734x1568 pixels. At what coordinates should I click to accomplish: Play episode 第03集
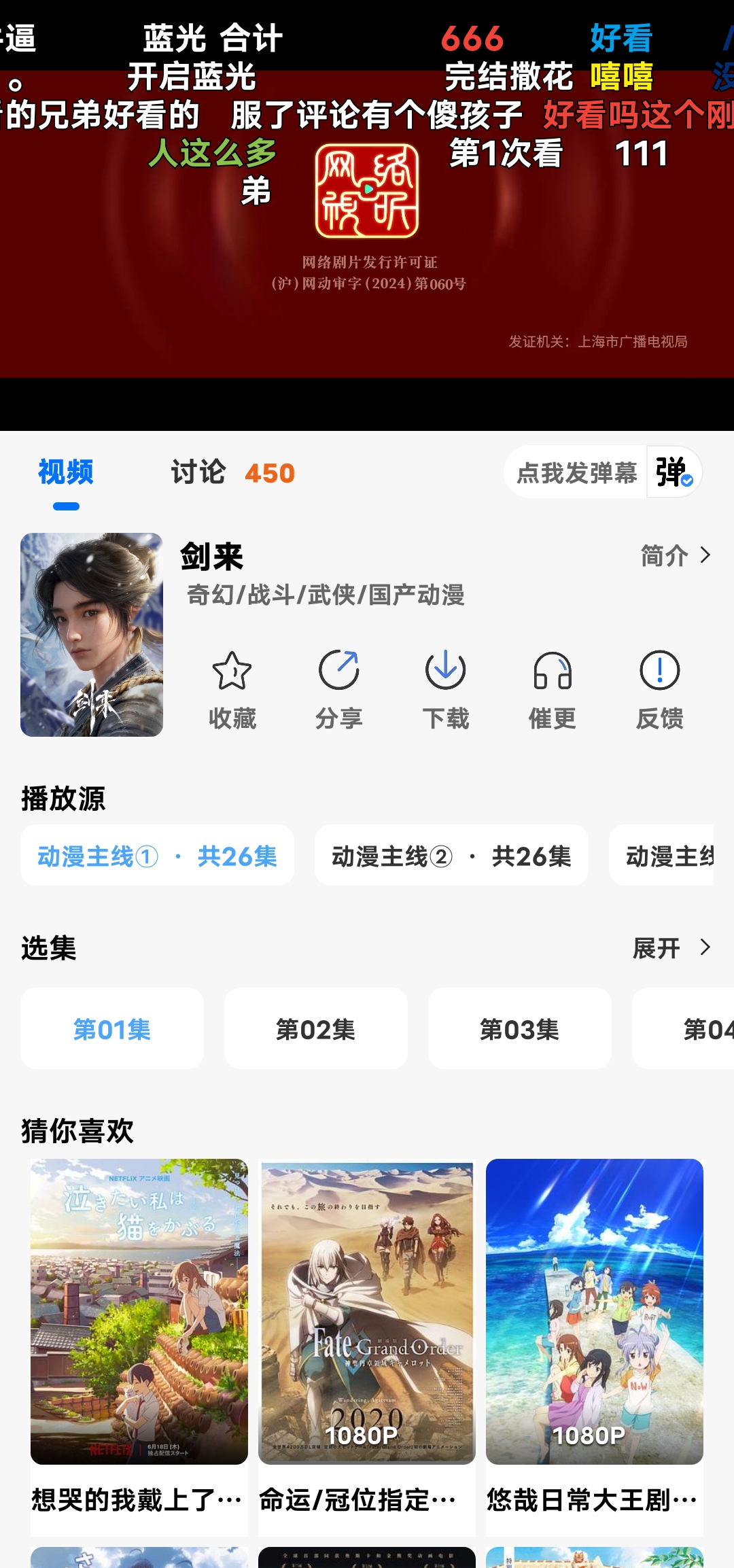pos(520,1029)
